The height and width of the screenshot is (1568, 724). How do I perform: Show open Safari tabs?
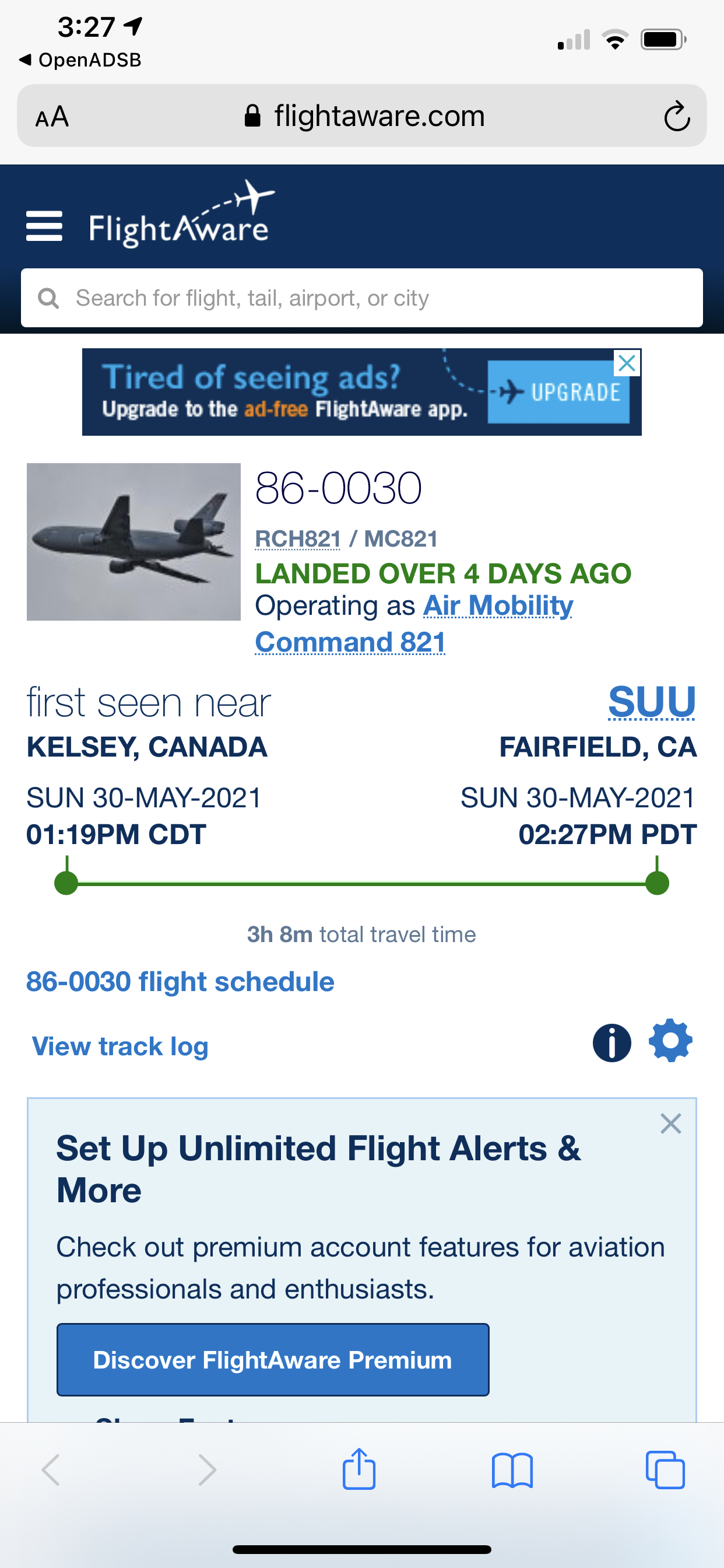point(665,1470)
